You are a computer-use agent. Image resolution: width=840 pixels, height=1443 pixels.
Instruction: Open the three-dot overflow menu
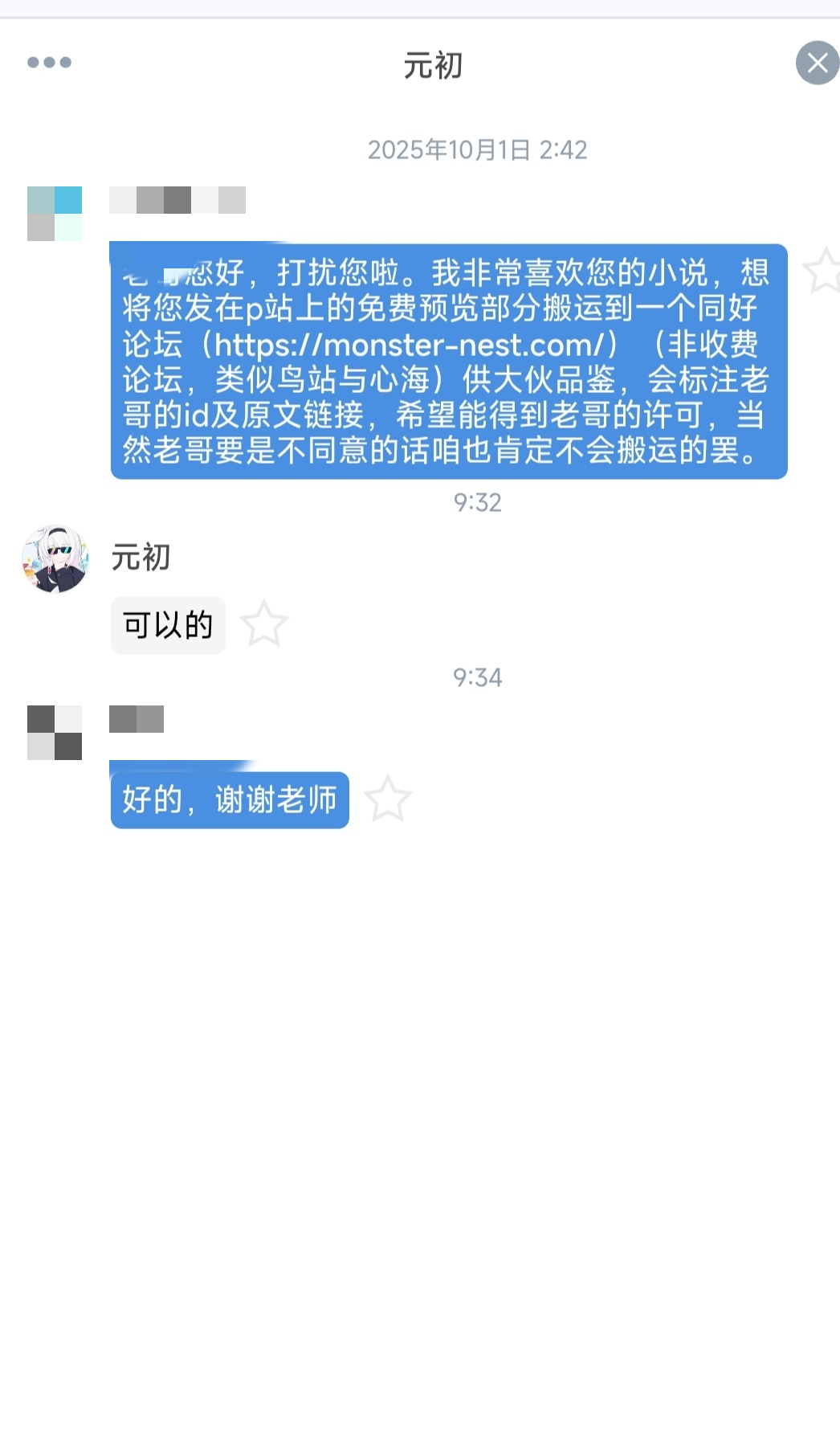[x=49, y=63]
